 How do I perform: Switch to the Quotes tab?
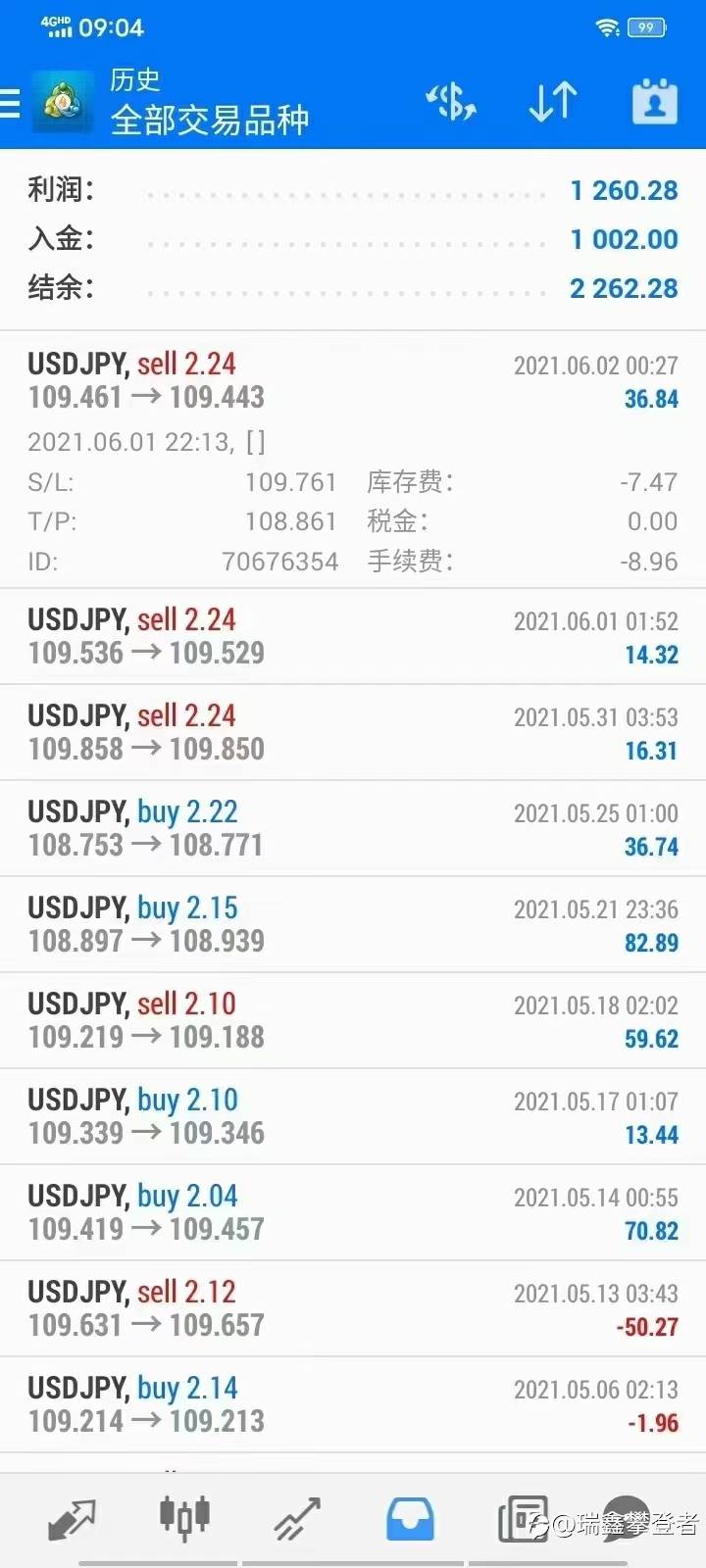coord(73,1519)
